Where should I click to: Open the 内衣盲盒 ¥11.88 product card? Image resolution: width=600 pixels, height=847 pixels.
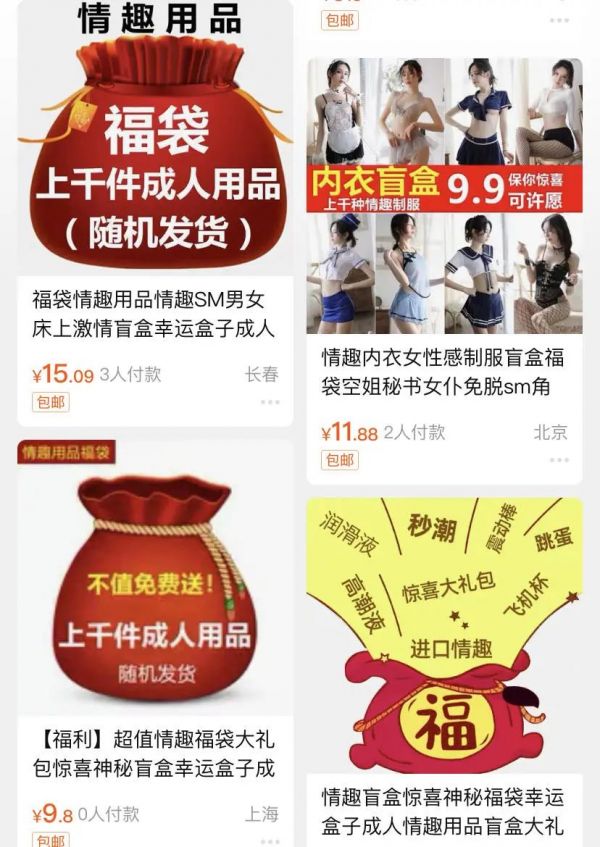pos(444,200)
